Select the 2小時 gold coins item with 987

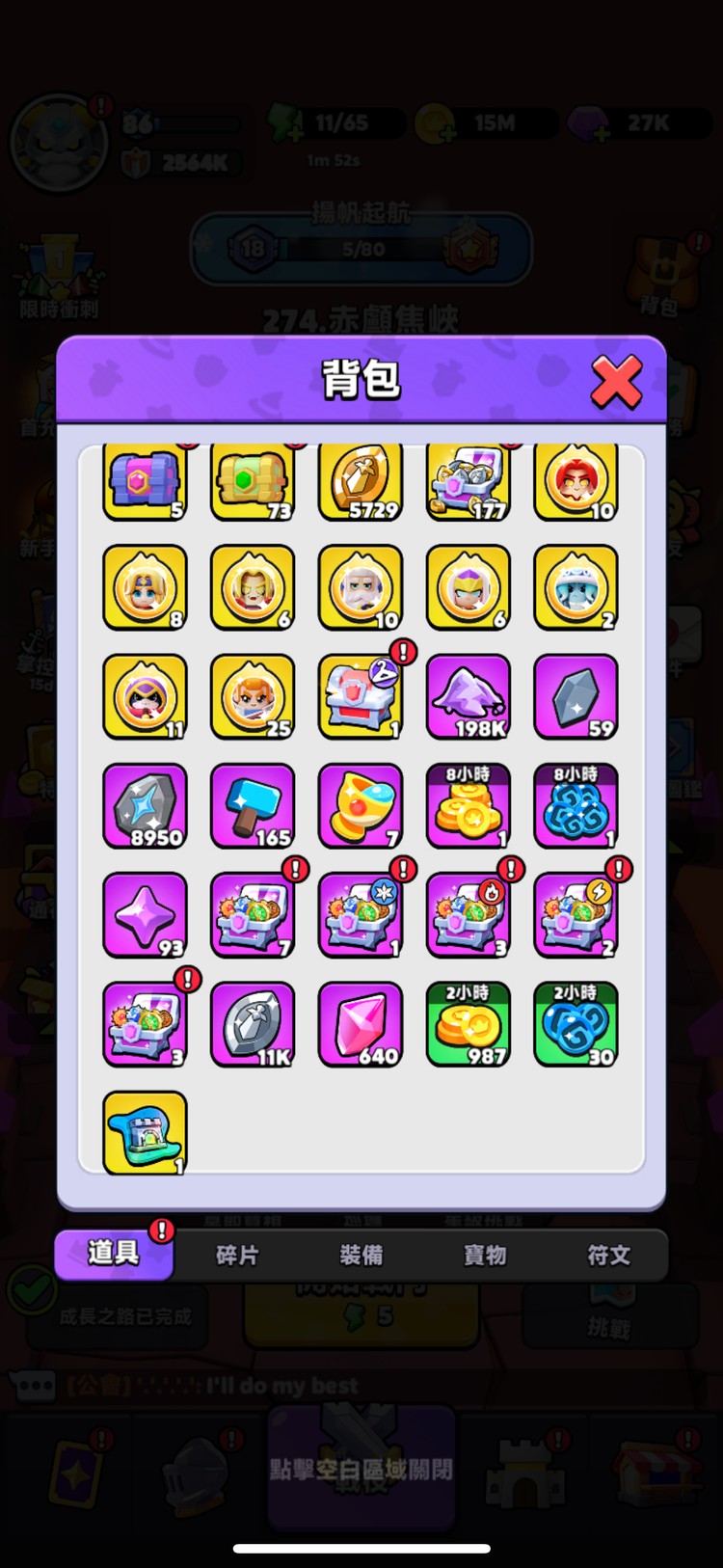click(x=469, y=1024)
